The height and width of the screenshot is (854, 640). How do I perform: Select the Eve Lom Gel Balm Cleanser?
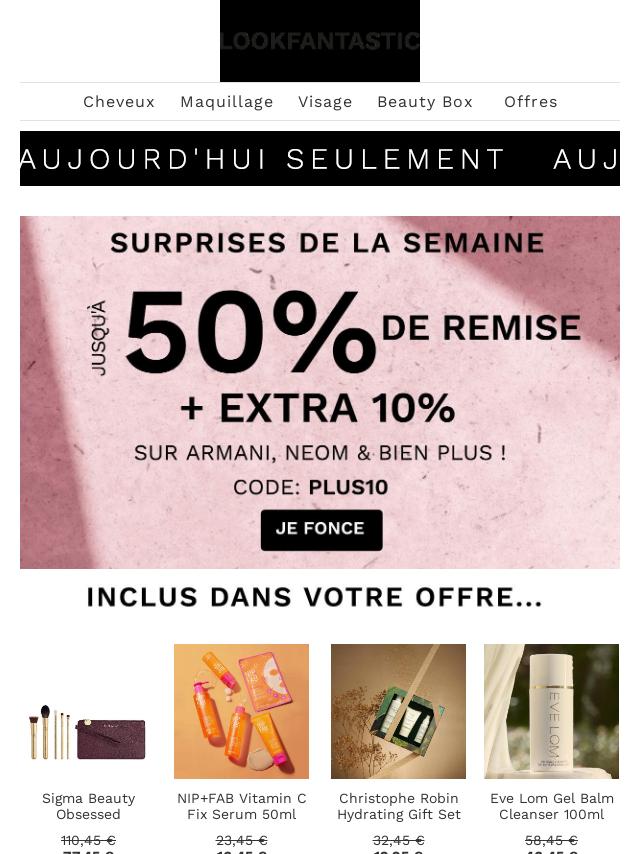(551, 712)
